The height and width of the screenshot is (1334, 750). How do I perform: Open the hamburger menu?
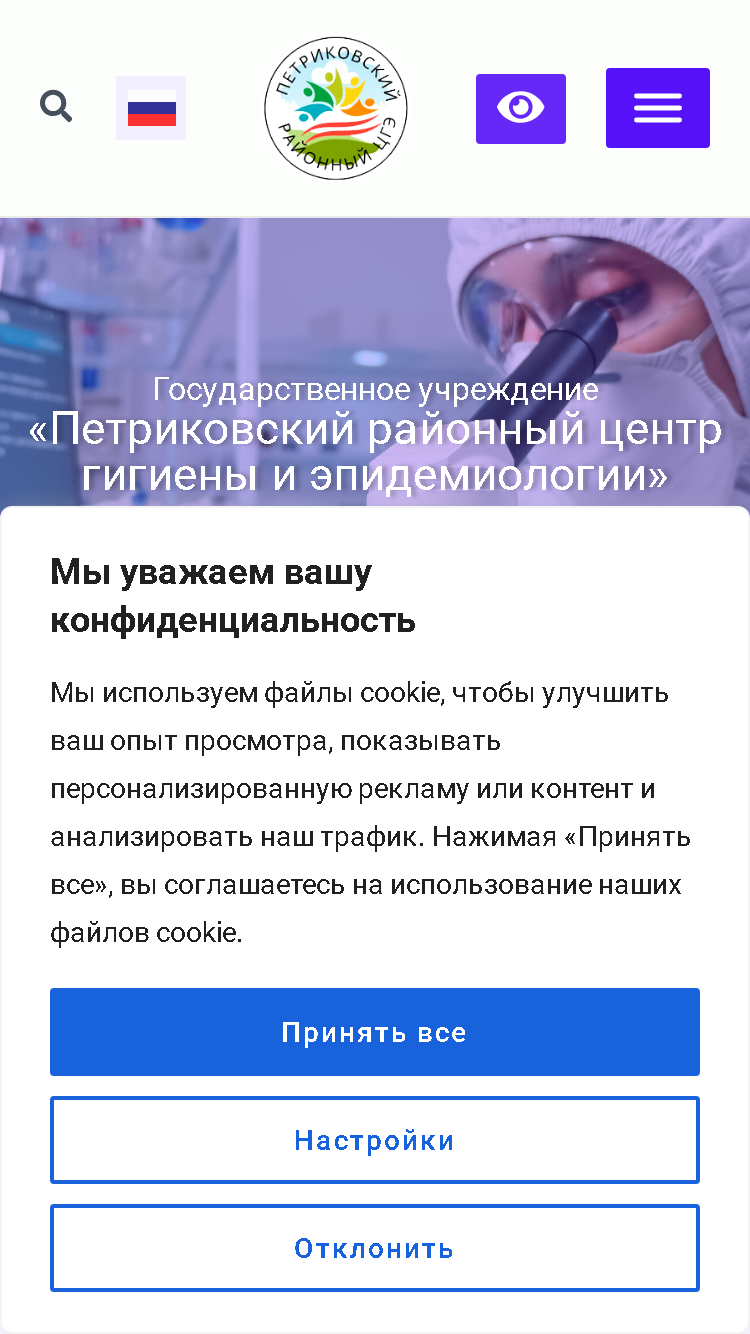(x=658, y=108)
